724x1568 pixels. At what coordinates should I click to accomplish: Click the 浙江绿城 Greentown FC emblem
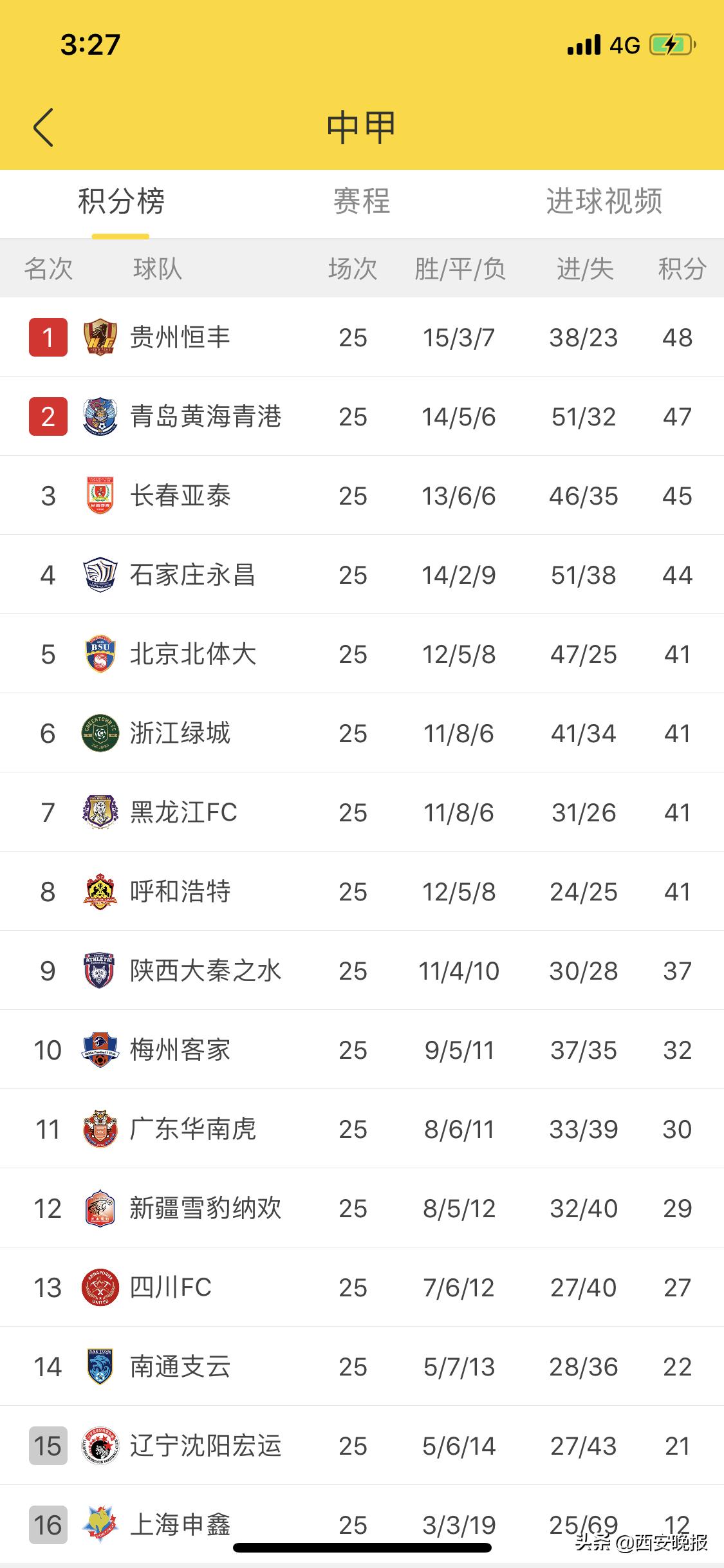[100, 733]
